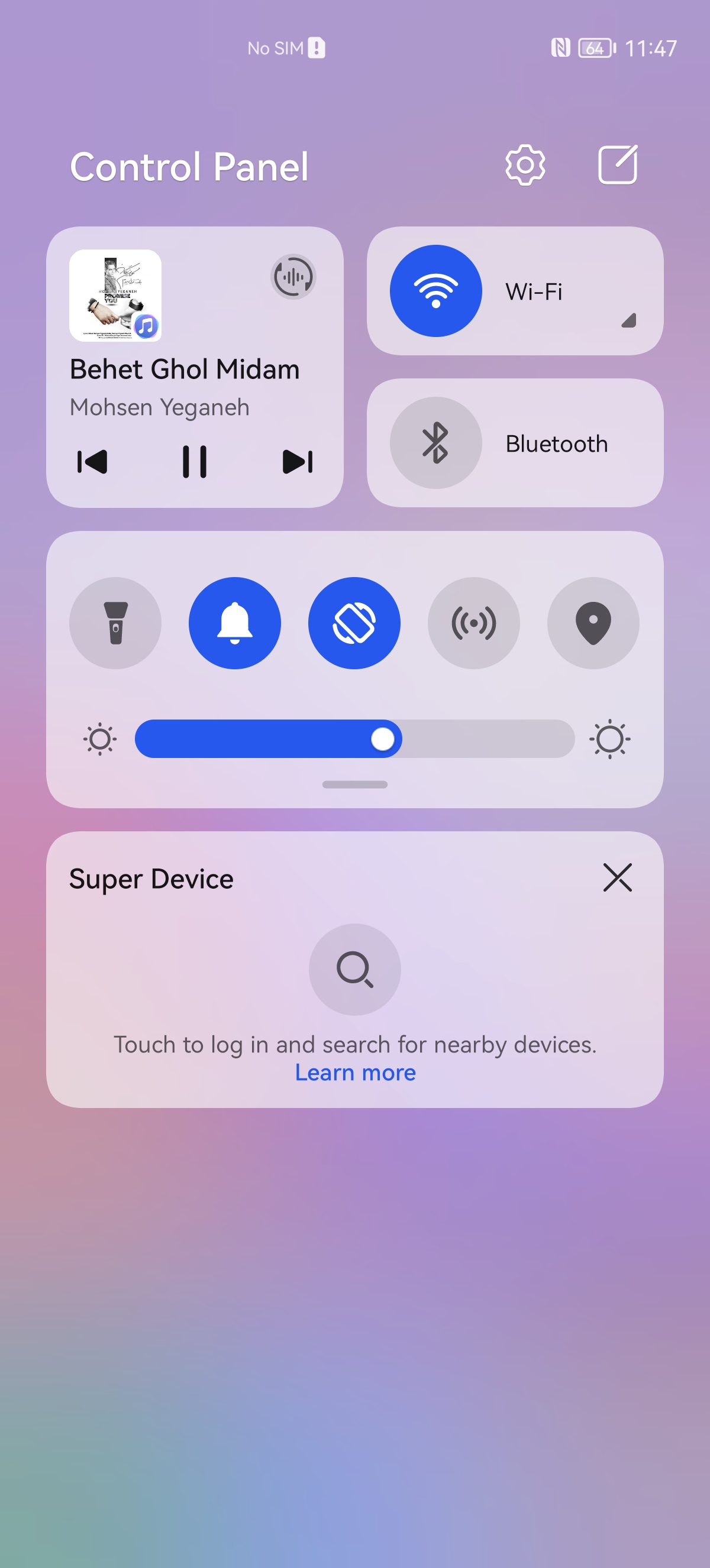Skip to the next track

pyautogui.click(x=297, y=462)
